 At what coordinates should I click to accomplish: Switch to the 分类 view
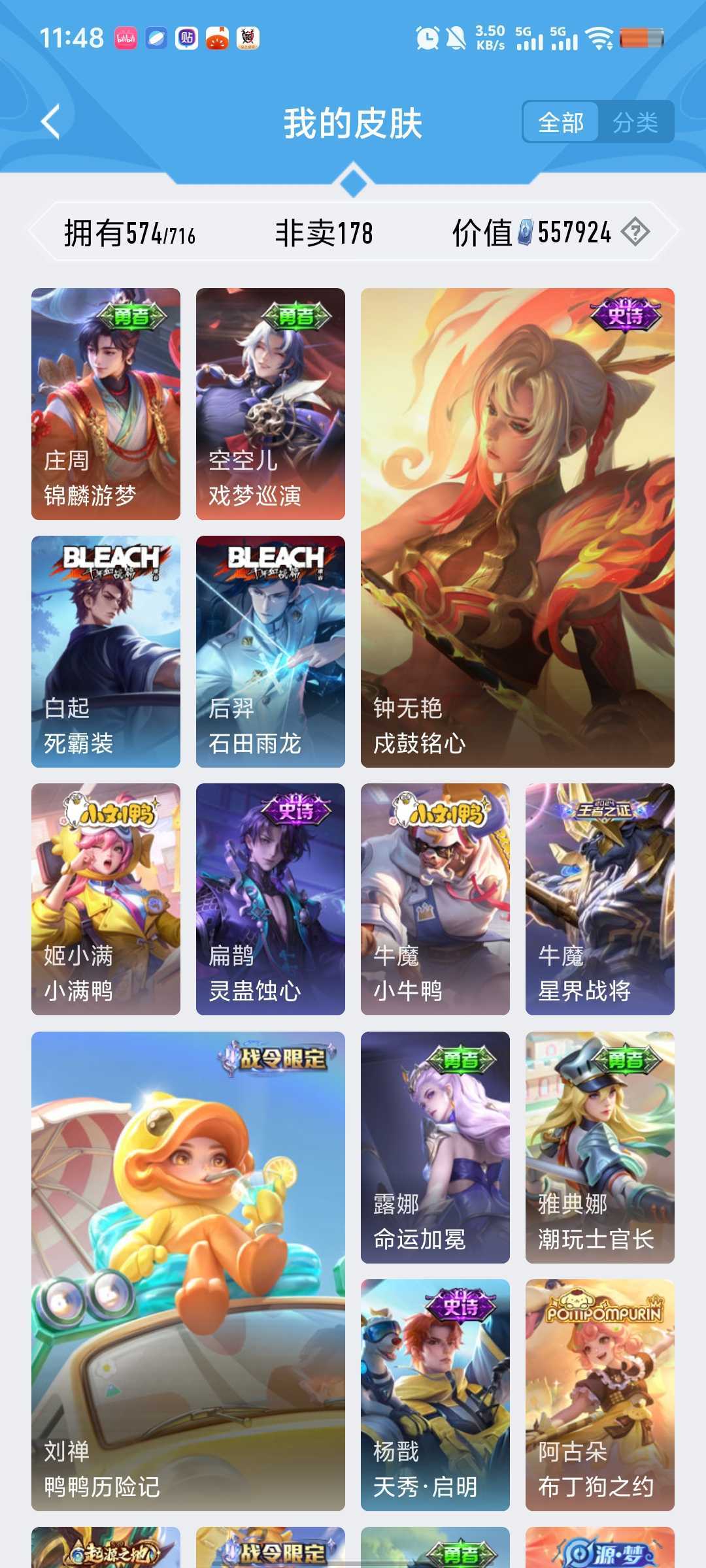pos(635,122)
